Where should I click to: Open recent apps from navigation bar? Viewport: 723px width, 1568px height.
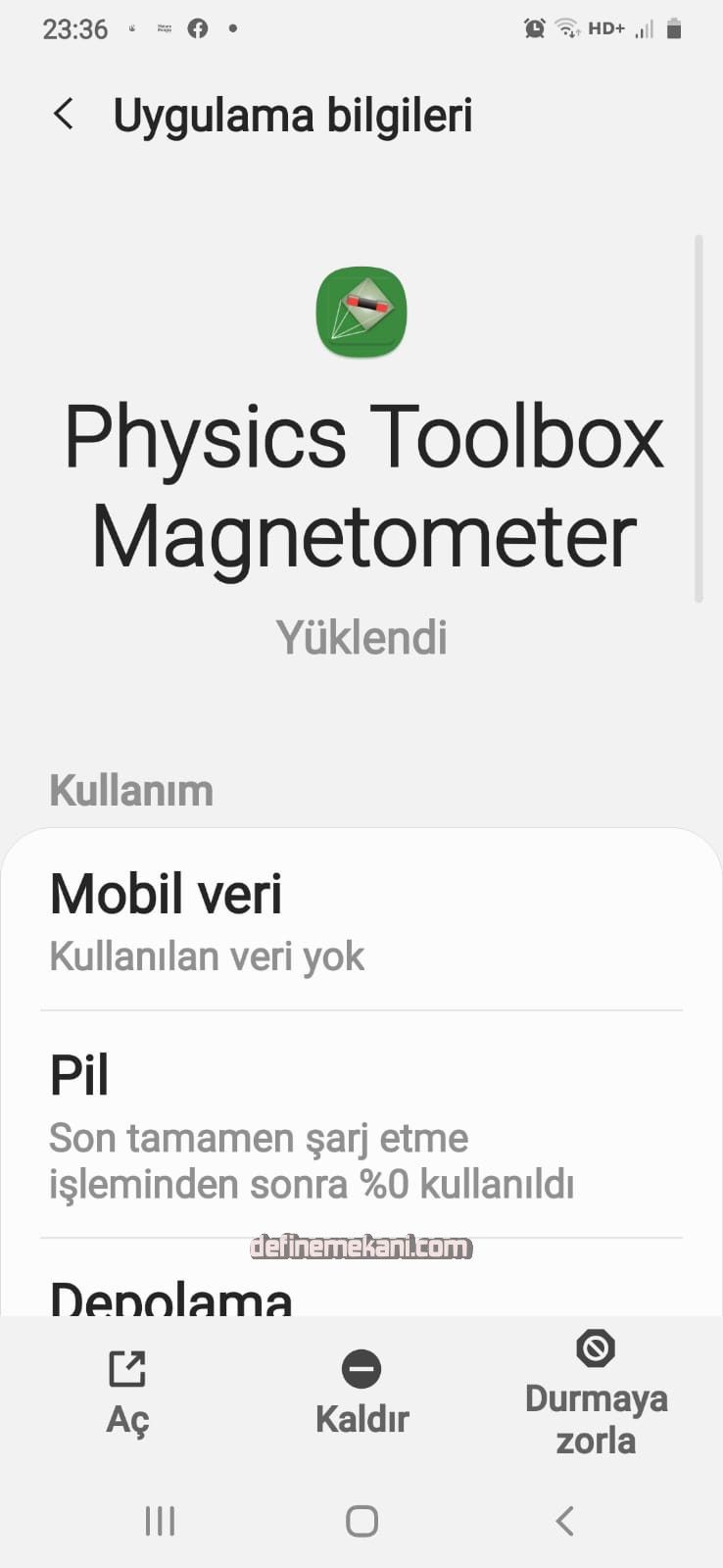[160, 1521]
